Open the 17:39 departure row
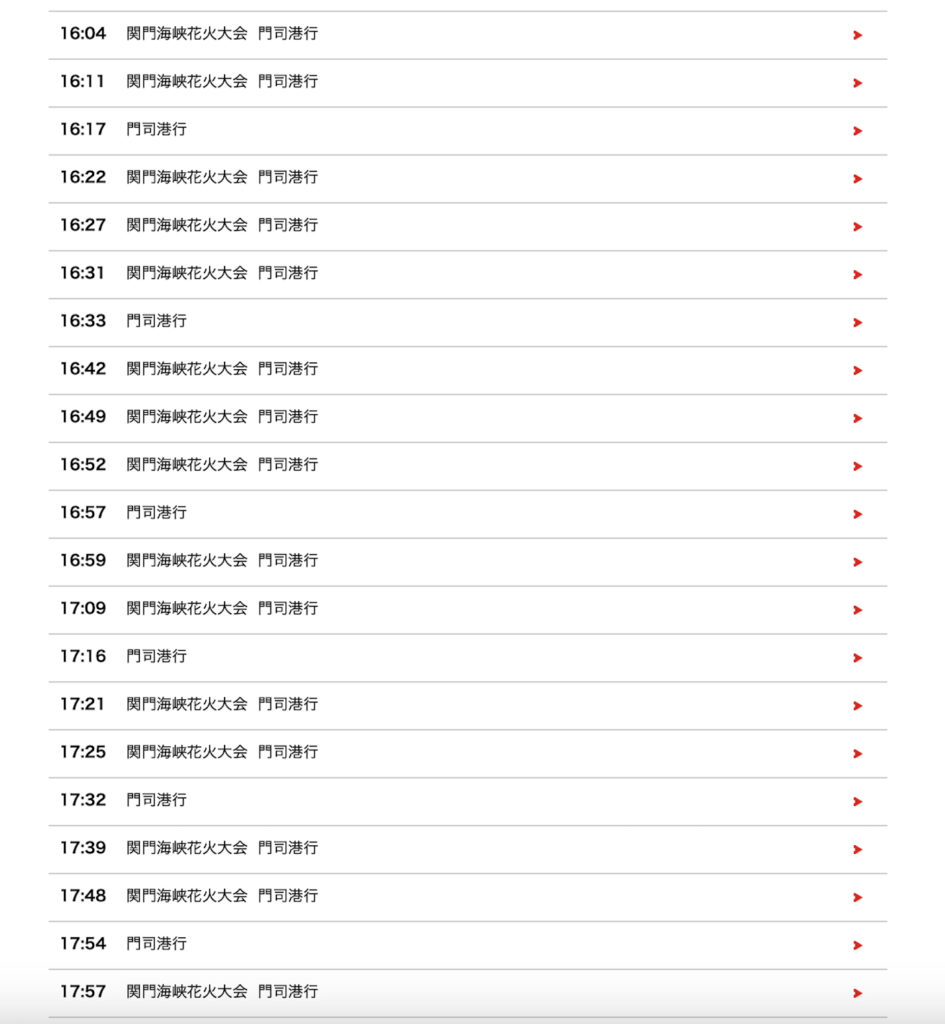 point(467,848)
